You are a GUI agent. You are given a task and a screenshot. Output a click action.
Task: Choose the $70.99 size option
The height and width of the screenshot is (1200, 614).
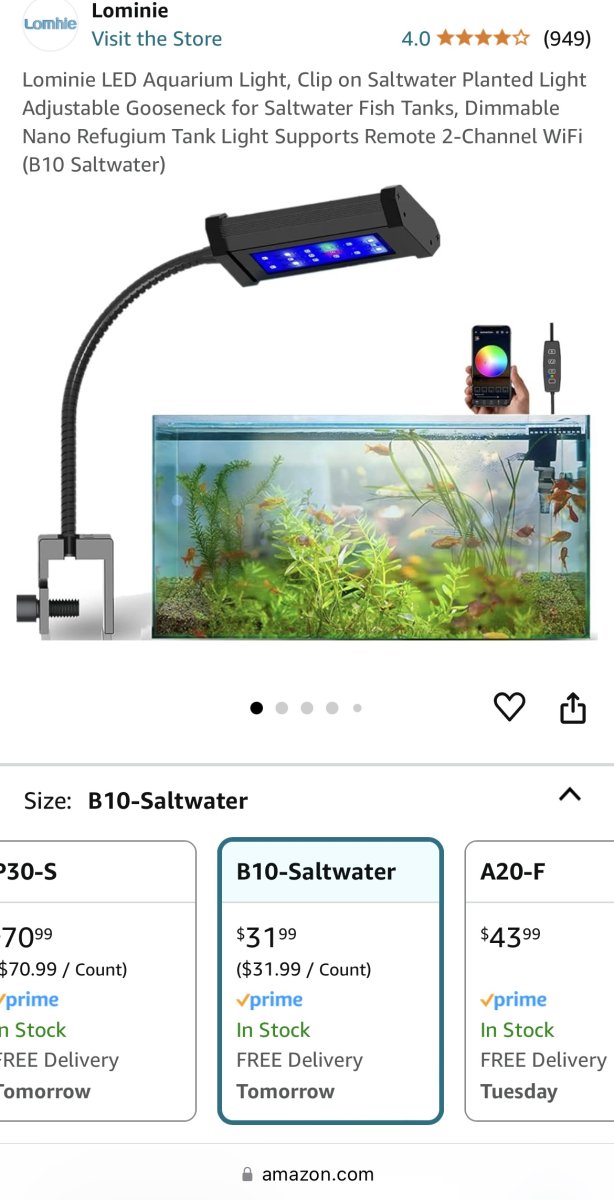(97, 981)
